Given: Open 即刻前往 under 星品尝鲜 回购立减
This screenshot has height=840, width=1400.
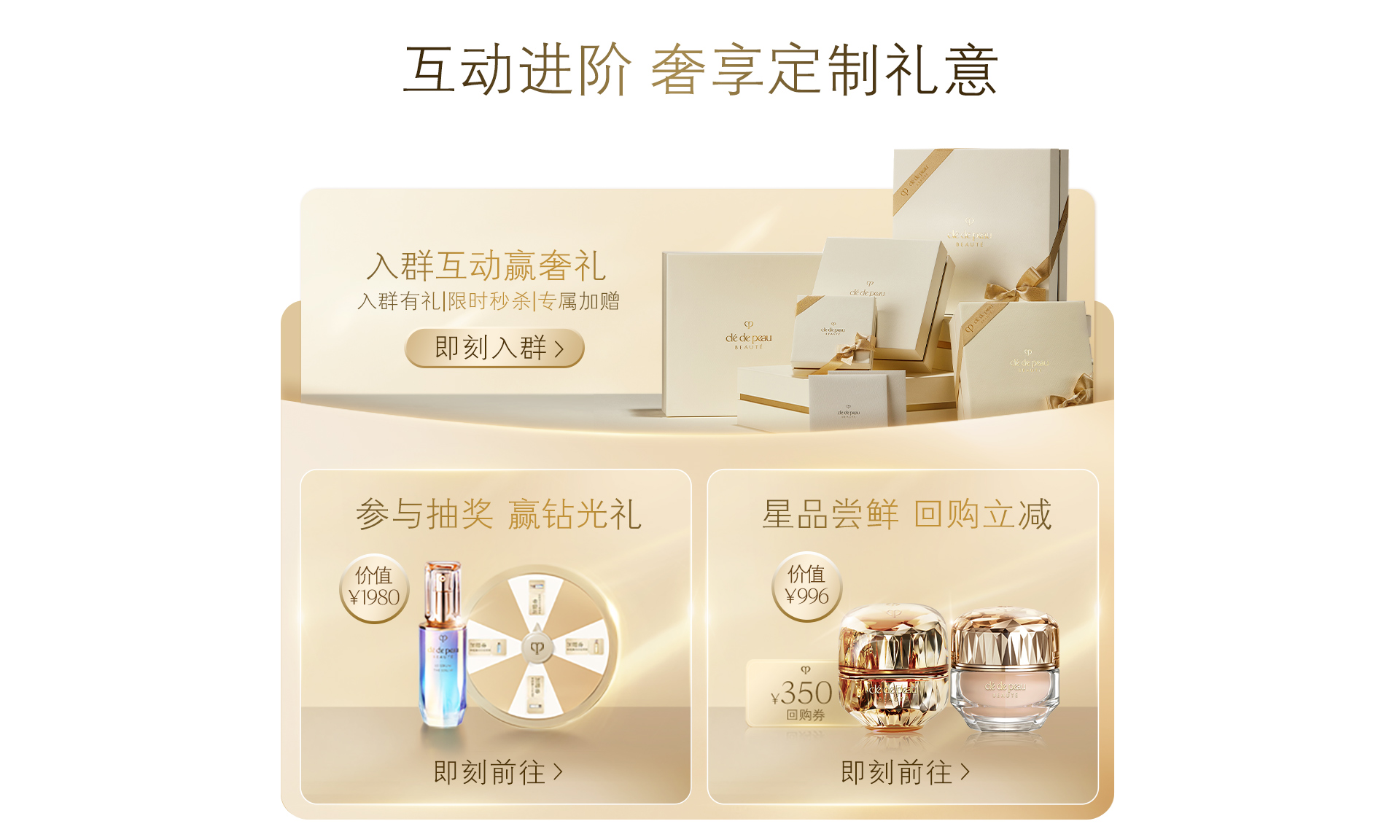Looking at the screenshot, I should 904,772.
